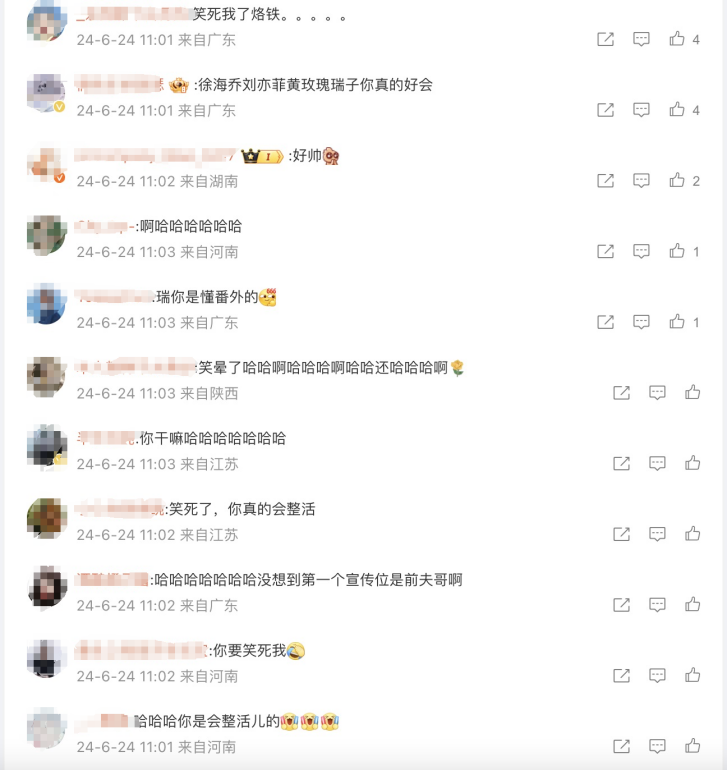Open avatar of the "你要笑死我" commenter

click(46, 659)
